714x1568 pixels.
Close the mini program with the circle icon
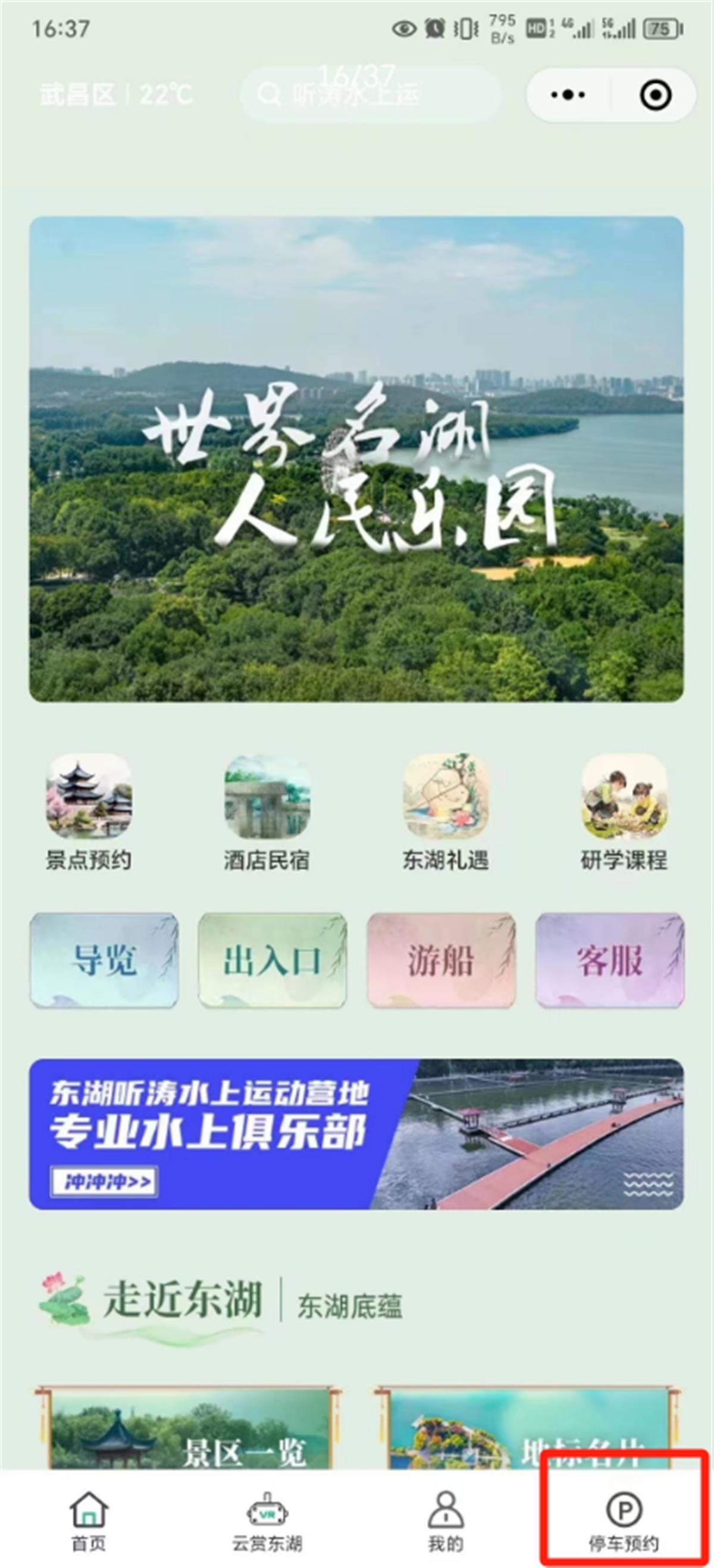pyautogui.click(x=656, y=95)
